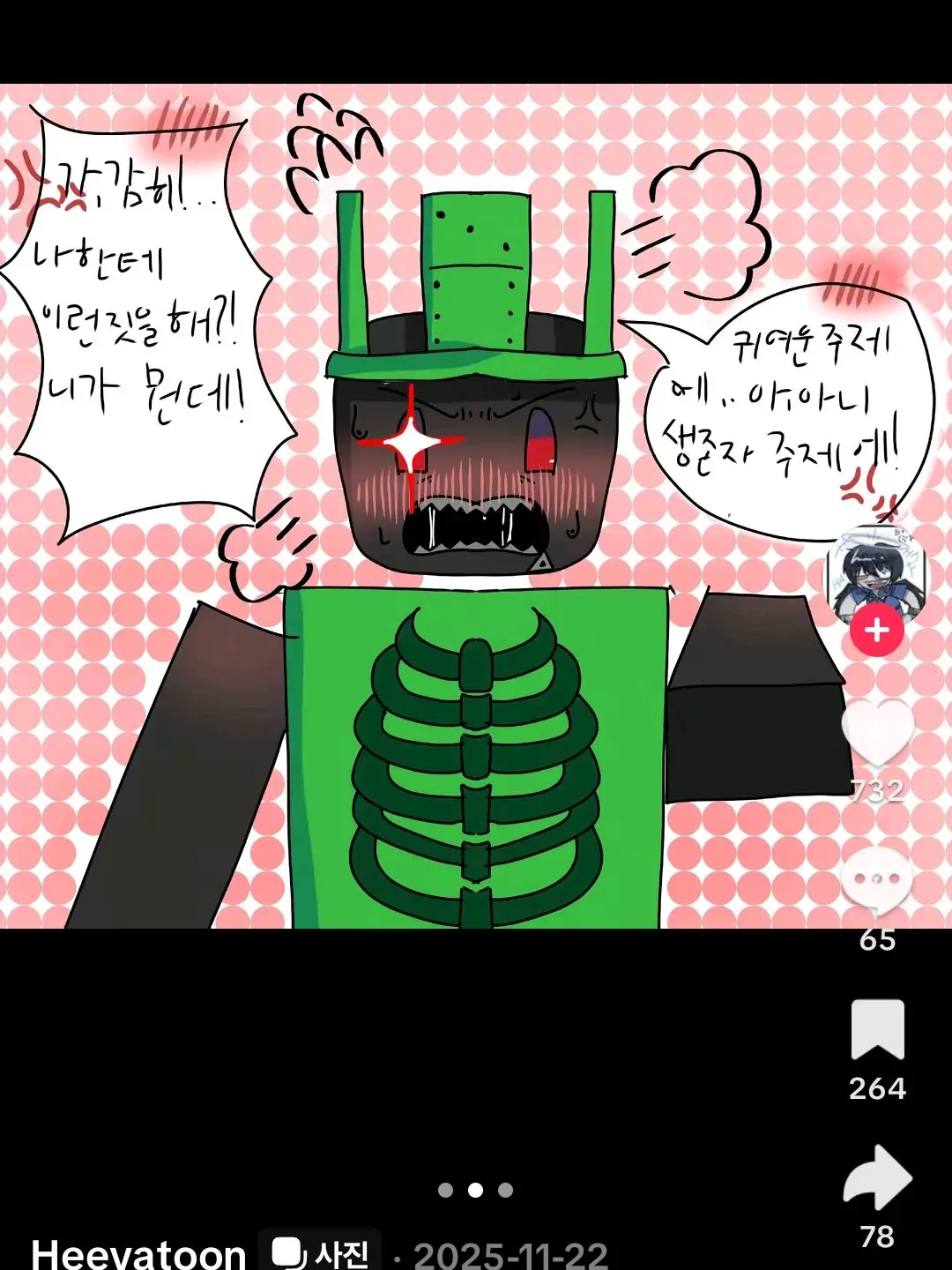Bookmark this post
952x1270 pixels.
877,1028
